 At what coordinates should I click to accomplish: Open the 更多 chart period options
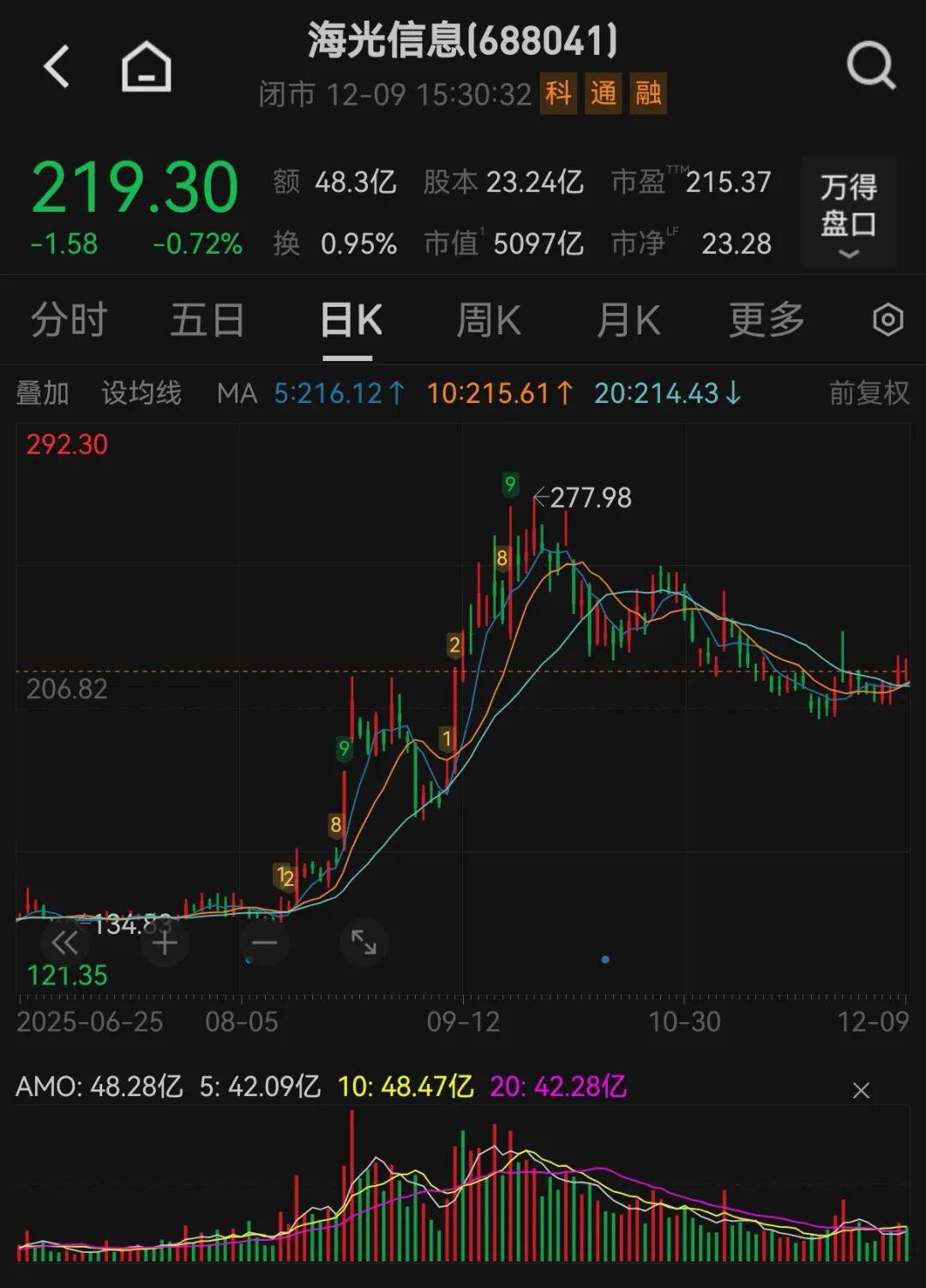(767, 321)
